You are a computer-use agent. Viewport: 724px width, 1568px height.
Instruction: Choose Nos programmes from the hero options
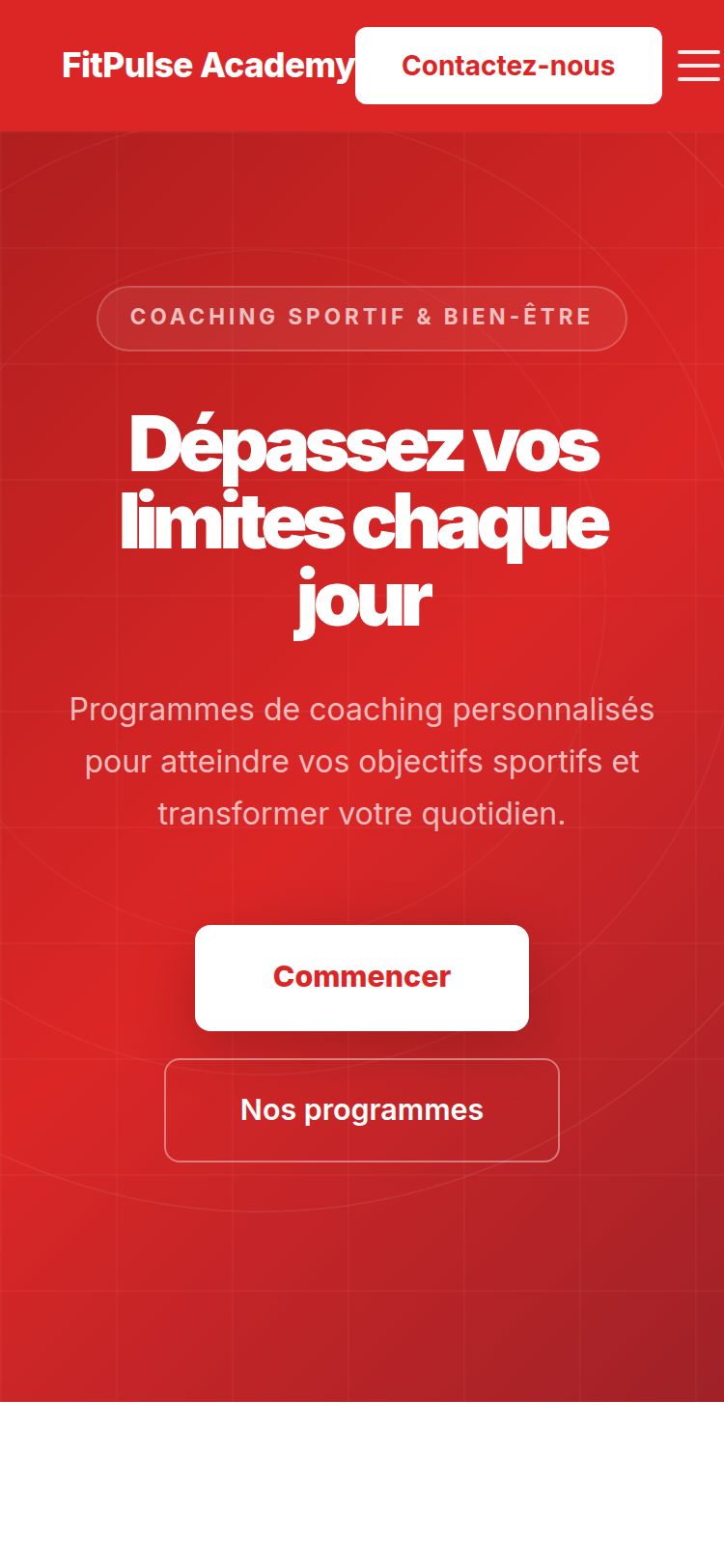(x=361, y=1109)
